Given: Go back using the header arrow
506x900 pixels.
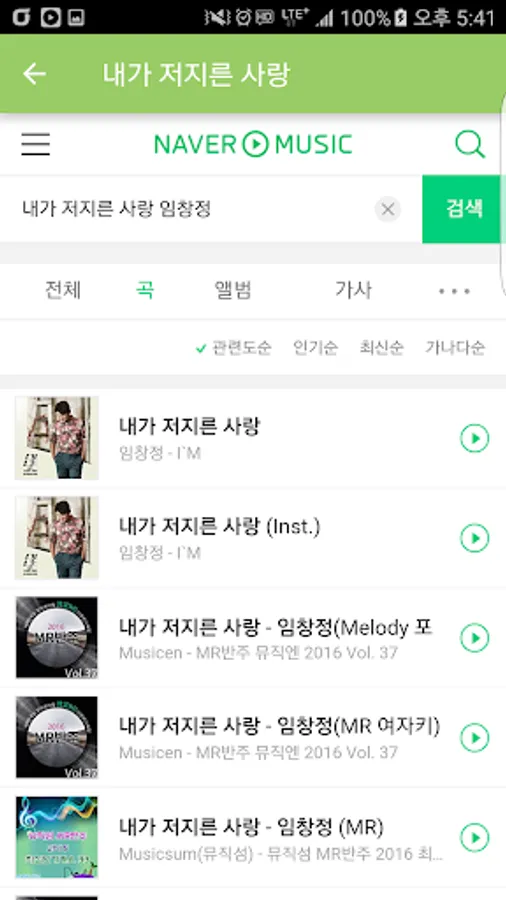Looking at the screenshot, I should coord(34,74).
